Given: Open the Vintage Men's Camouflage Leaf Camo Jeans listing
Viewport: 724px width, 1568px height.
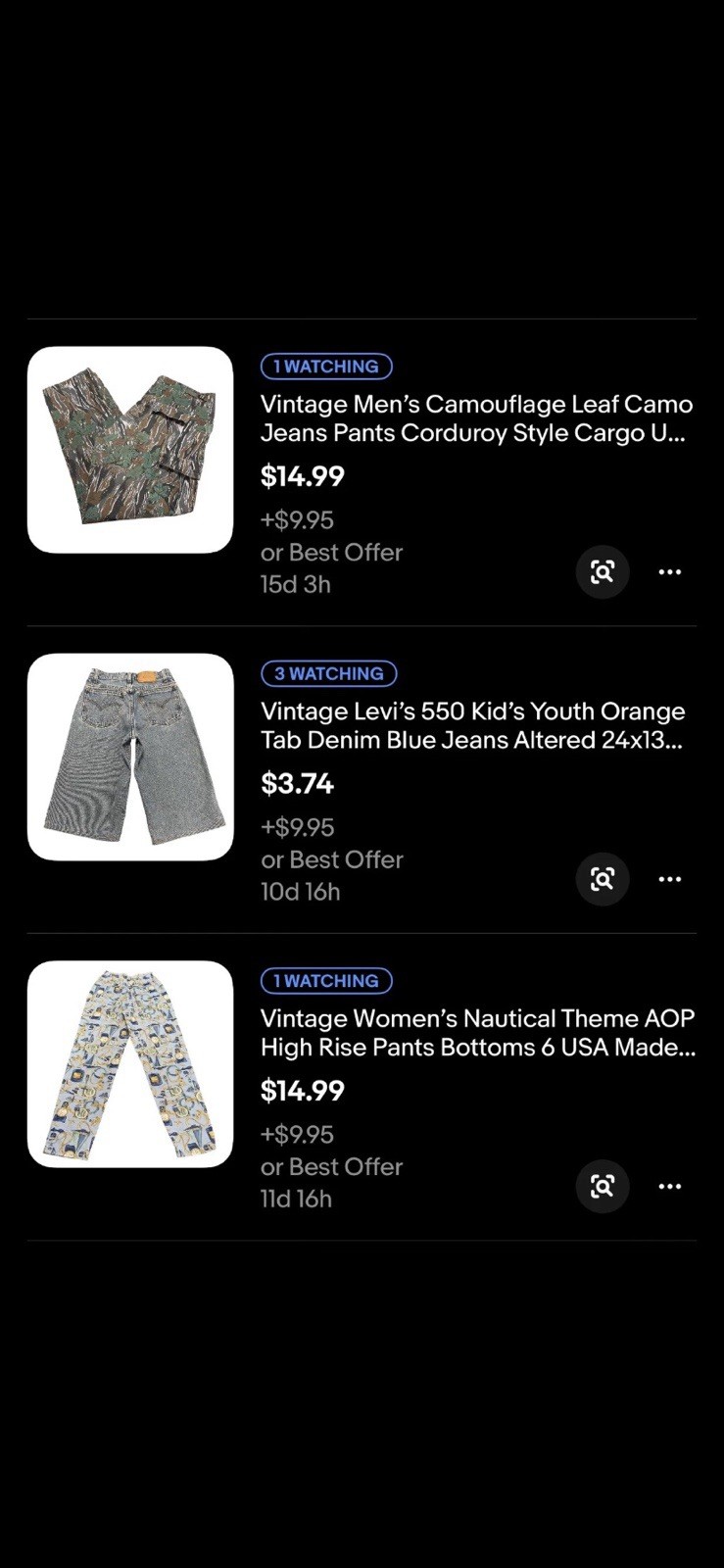Looking at the screenshot, I should point(477,417).
